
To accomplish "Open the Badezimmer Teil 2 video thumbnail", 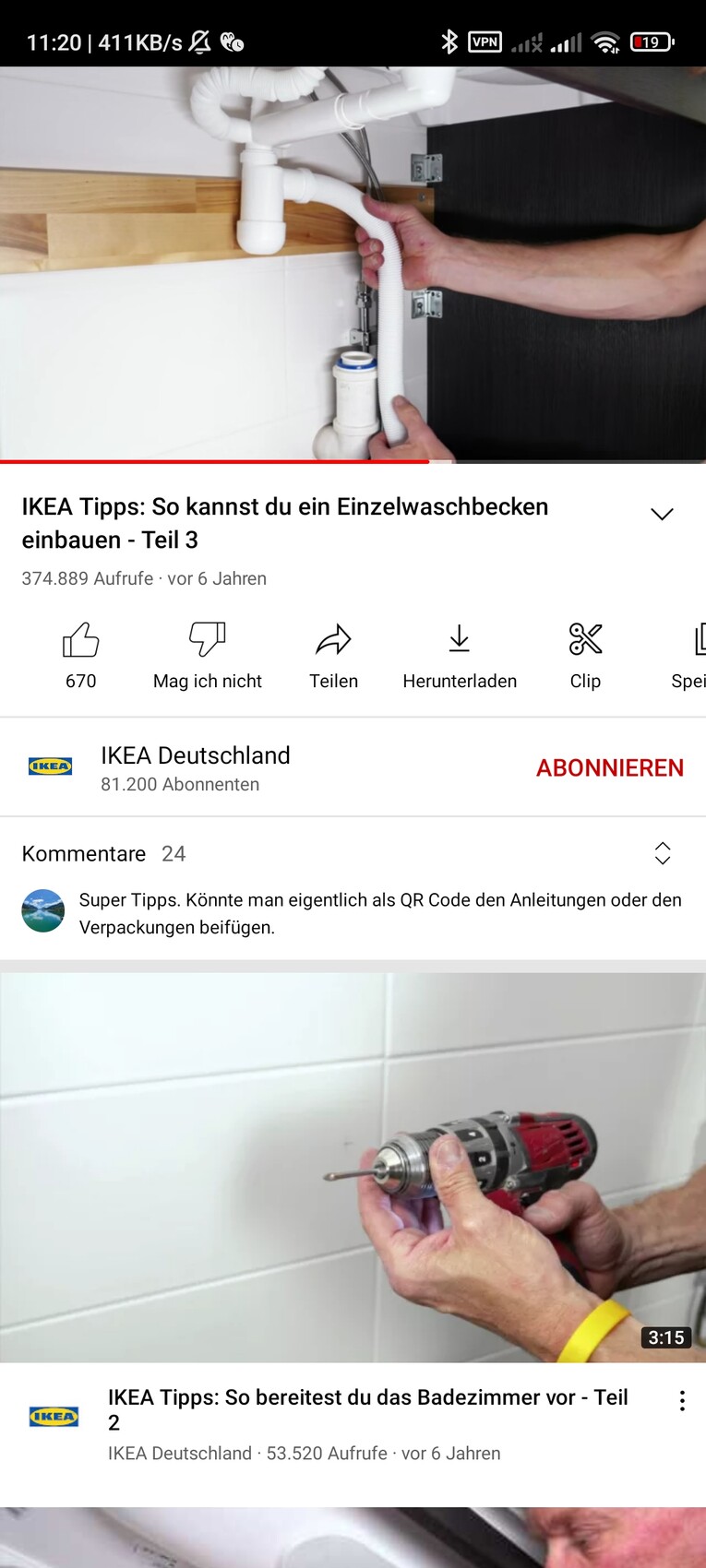I will point(353,1167).
